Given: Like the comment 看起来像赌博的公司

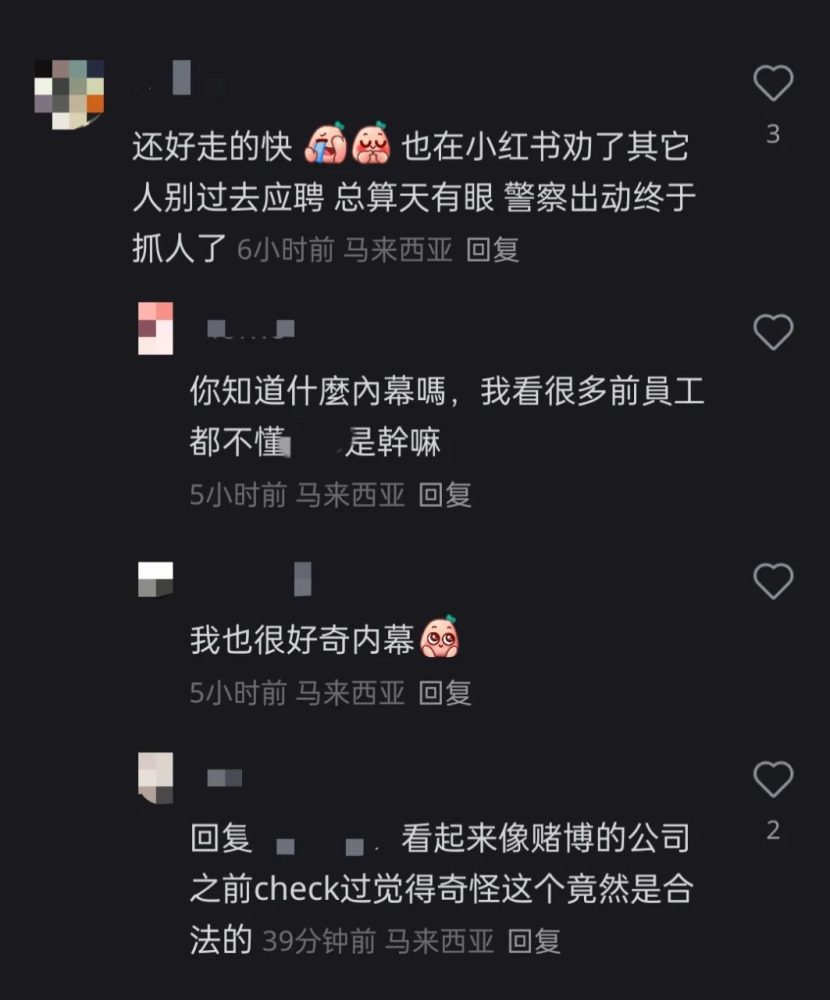Looking at the screenshot, I should click(x=772, y=778).
